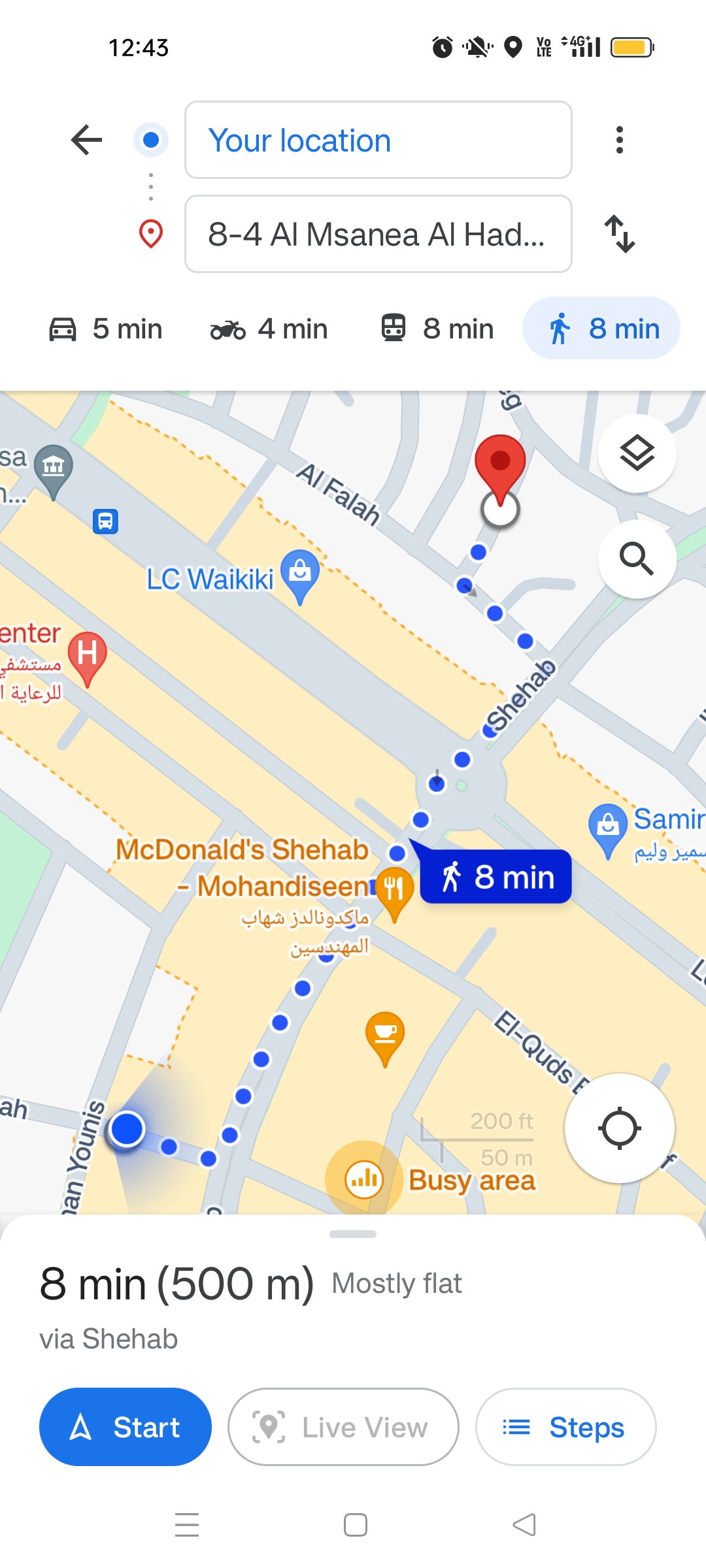706x1568 pixels.
Task: Edit the 8-4 Al Msanea destination field
Action: [378, 234]
